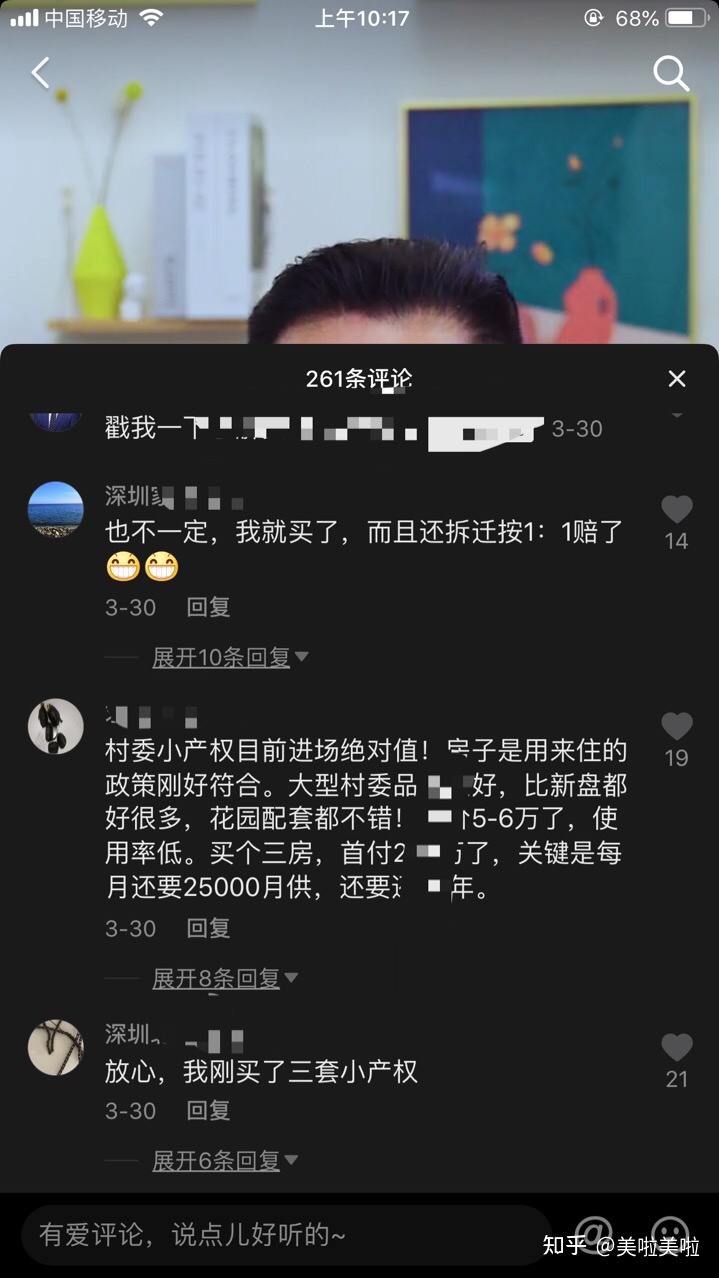Open the profile of the ocean avatar commenter

pos(55,509)
